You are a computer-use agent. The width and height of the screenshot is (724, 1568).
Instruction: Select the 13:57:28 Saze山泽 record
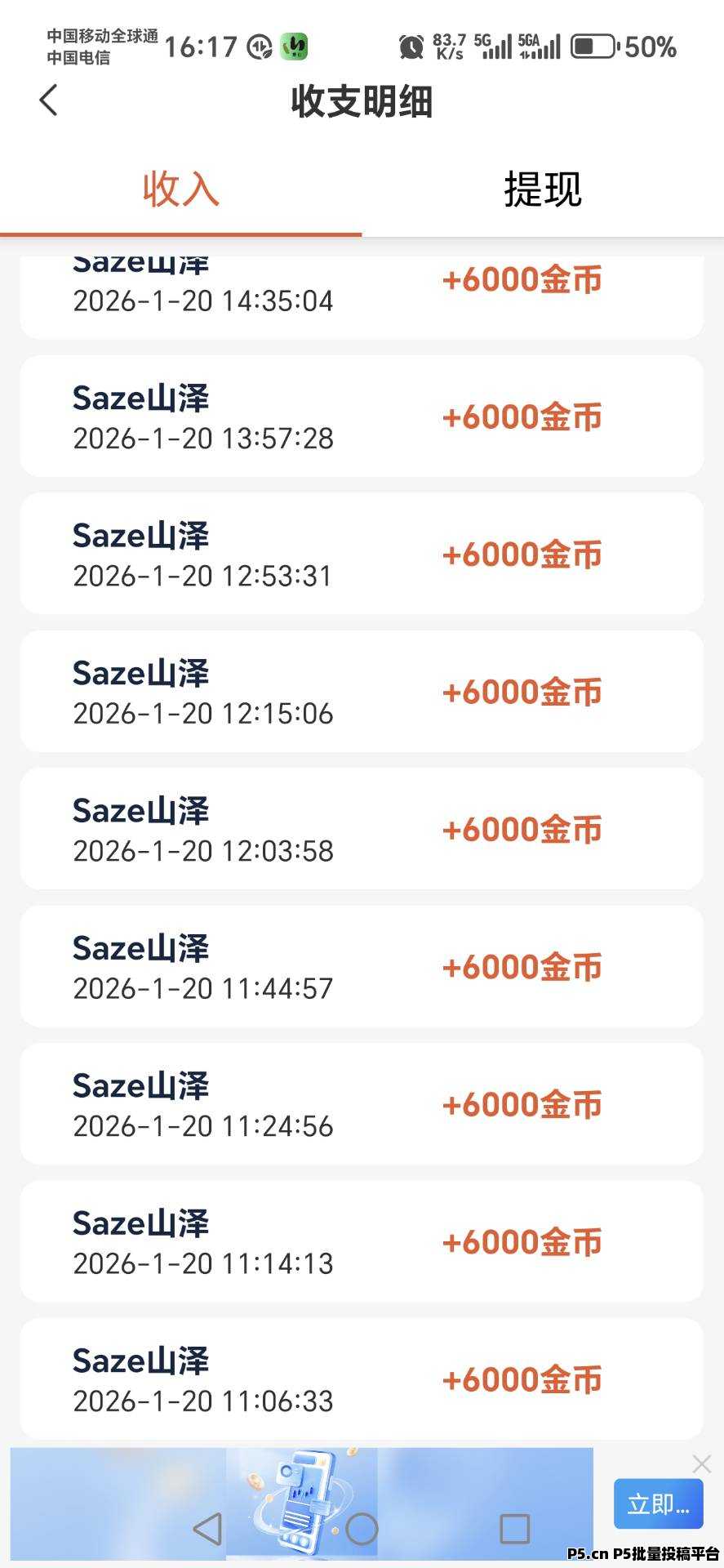pos(362,416)
